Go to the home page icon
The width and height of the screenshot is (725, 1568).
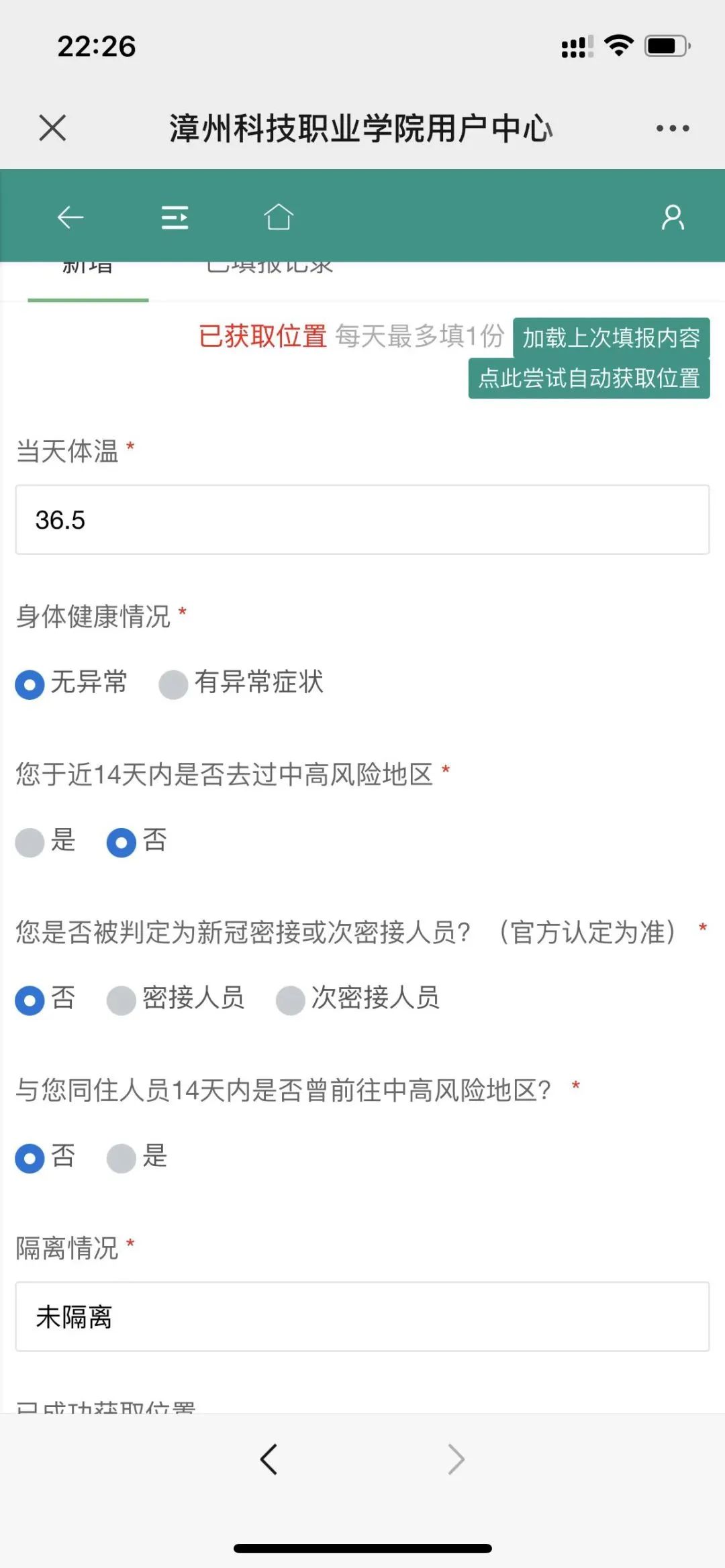278,217
